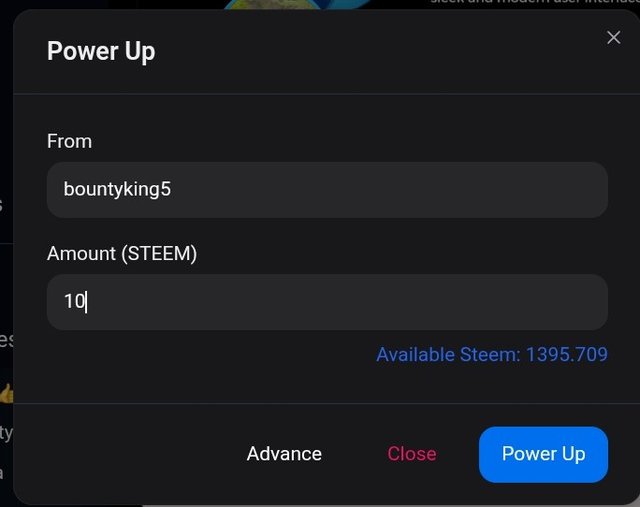The width and height of the screenshot is (640, 507).
Task: Dismiss the Power Up dialog with X
Action: pyautogui.click(x=613, y=38)
